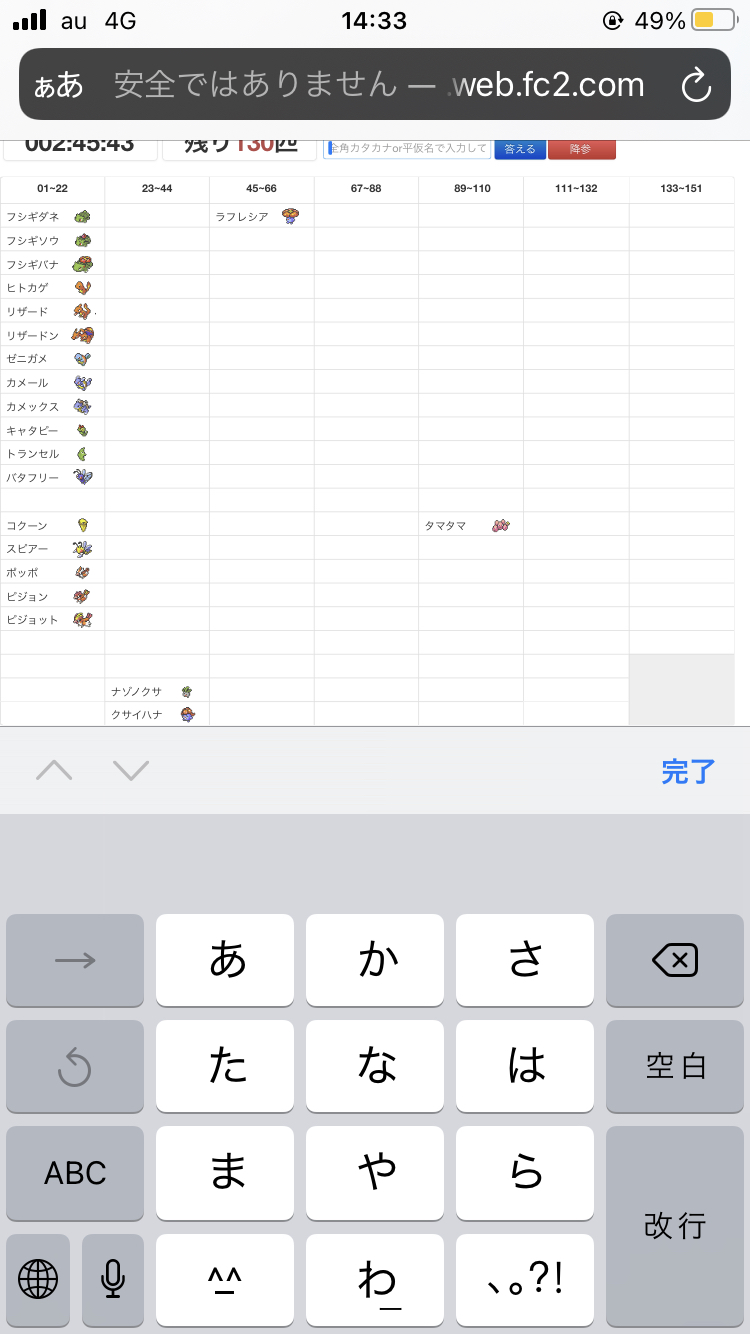Jump to next field with down chevron
This screenshot has width=750, height=1334.
coord(131,770)
